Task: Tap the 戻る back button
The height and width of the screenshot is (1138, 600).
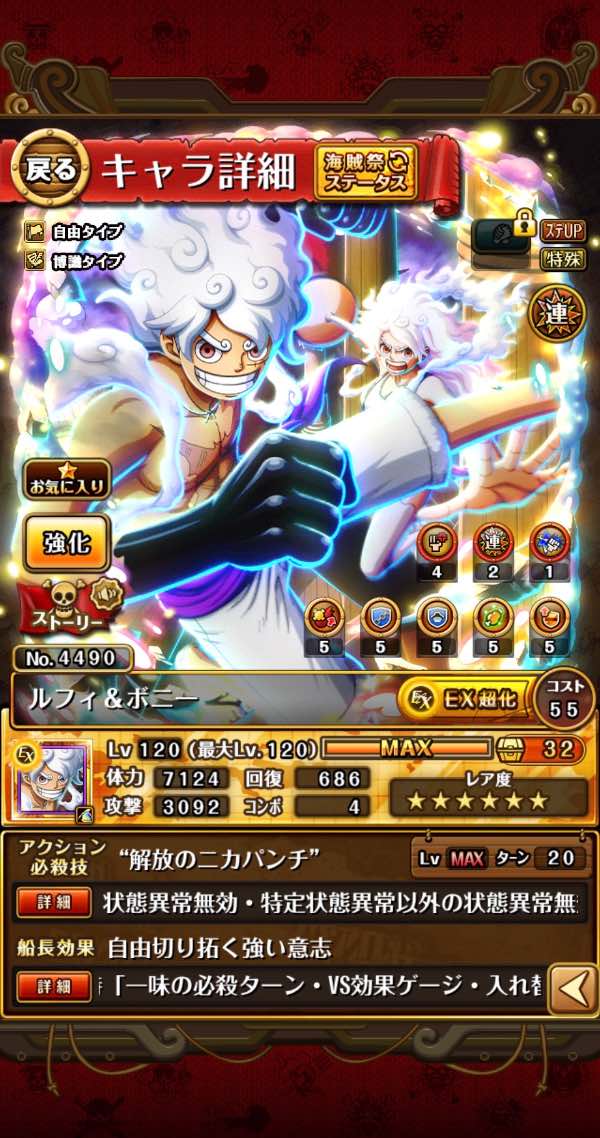Action: pos(52,169)
